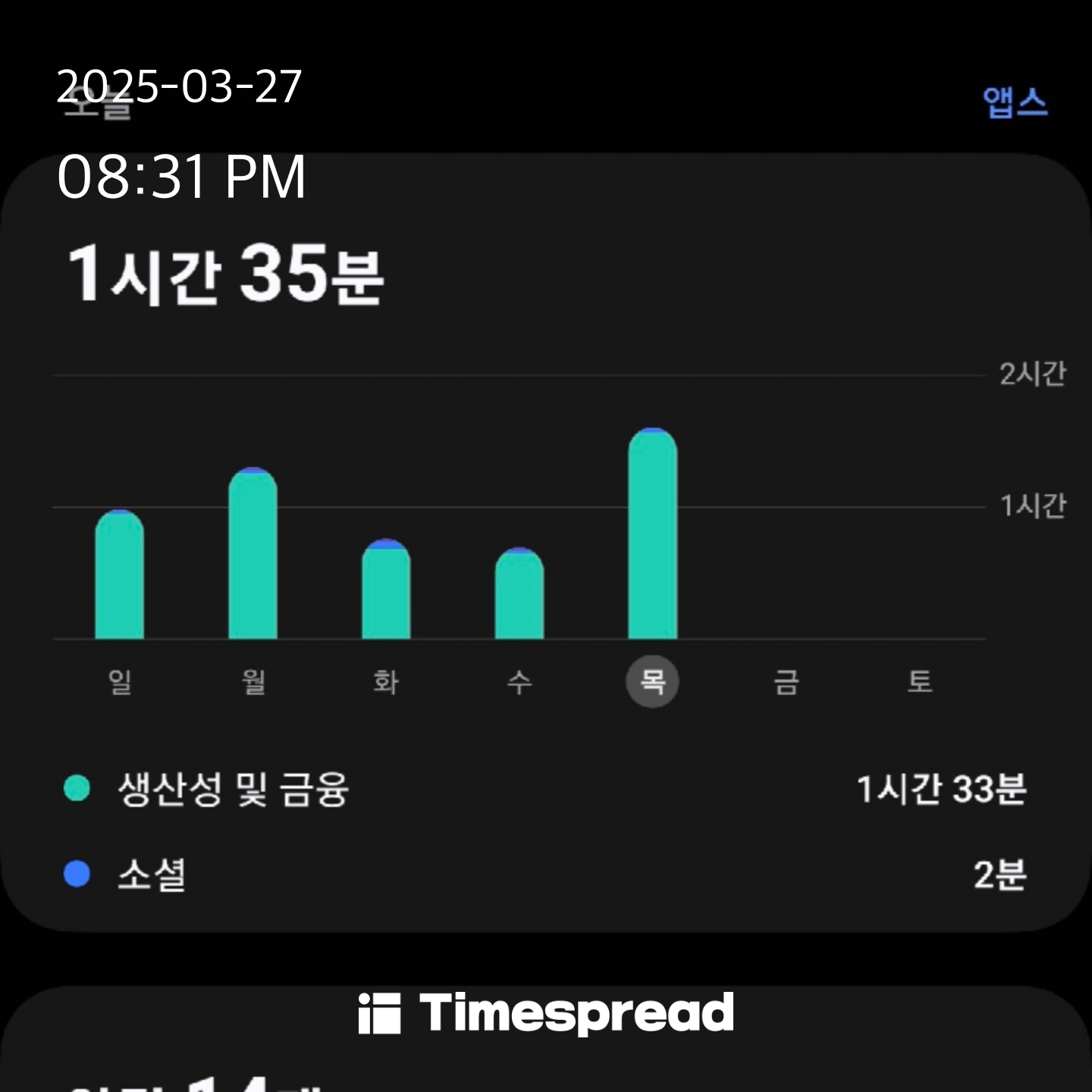Select 토 on the chart
This screenshot has height=1092, width=1092.
(x=919, y=681)
